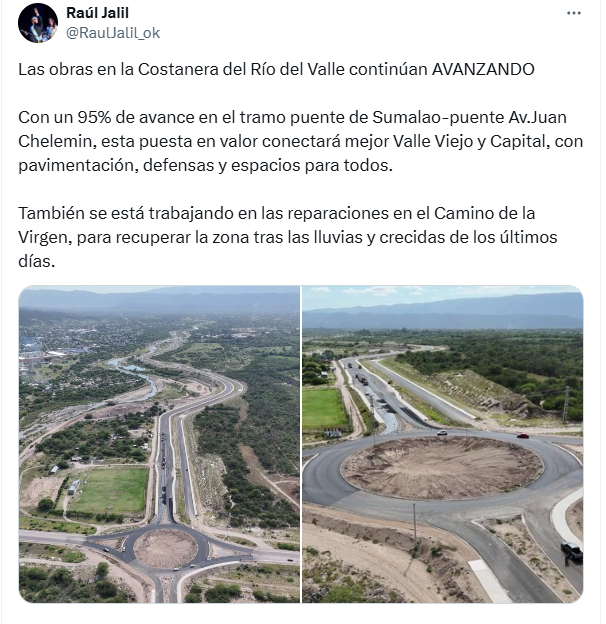
Task: View the left aerial photo of the road
Action: (x=159, y=444)
